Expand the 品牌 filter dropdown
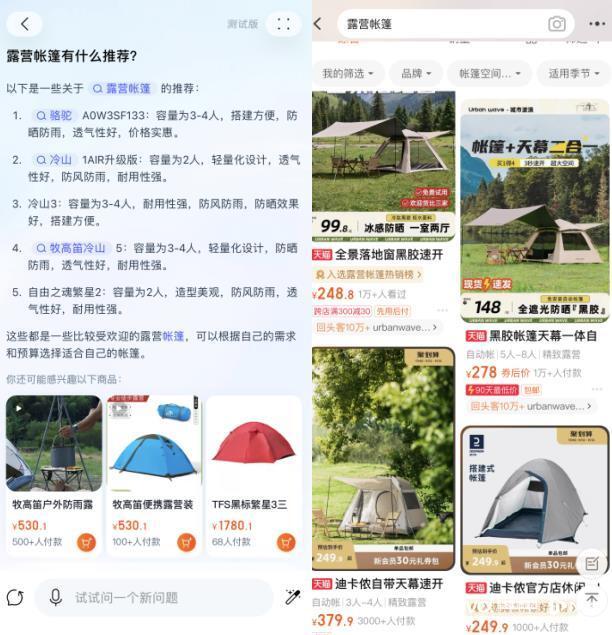The width and height of the screenshot is (612, 635). point(416,74)
